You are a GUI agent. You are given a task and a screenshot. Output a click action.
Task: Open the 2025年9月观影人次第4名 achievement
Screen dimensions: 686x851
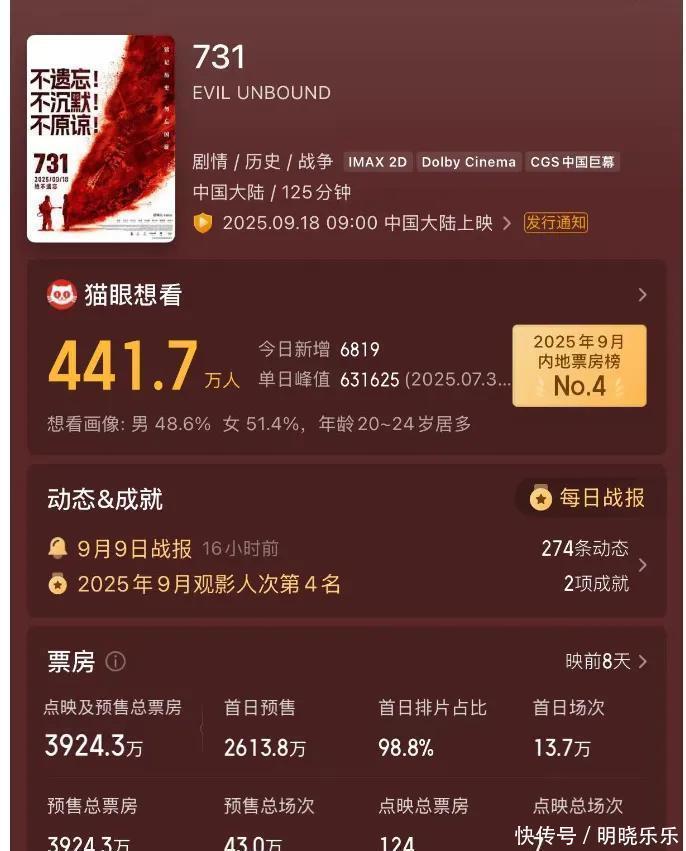[x=196, y=584]
